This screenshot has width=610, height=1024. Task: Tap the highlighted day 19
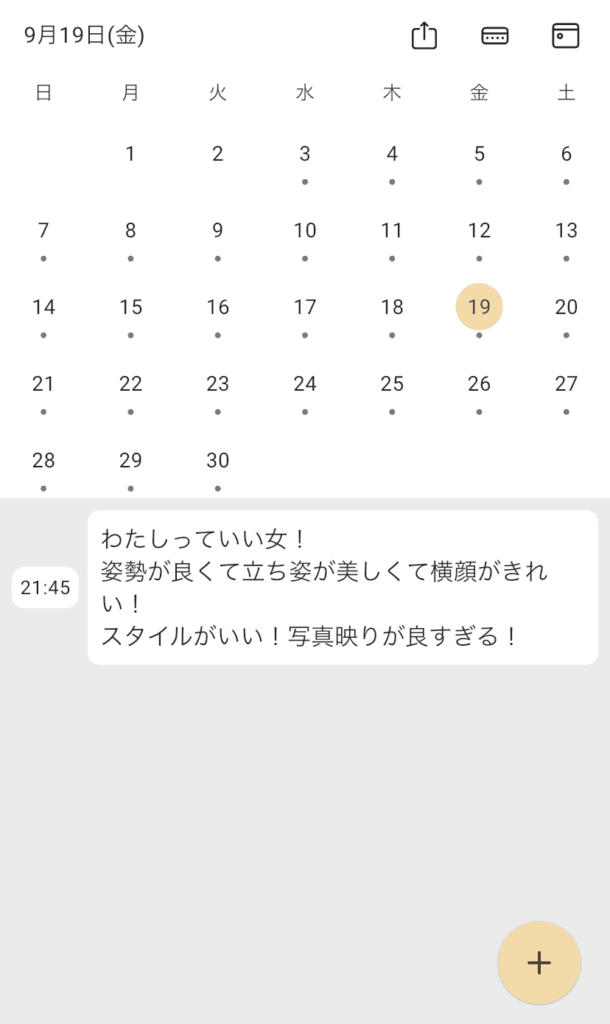point(479,307)
